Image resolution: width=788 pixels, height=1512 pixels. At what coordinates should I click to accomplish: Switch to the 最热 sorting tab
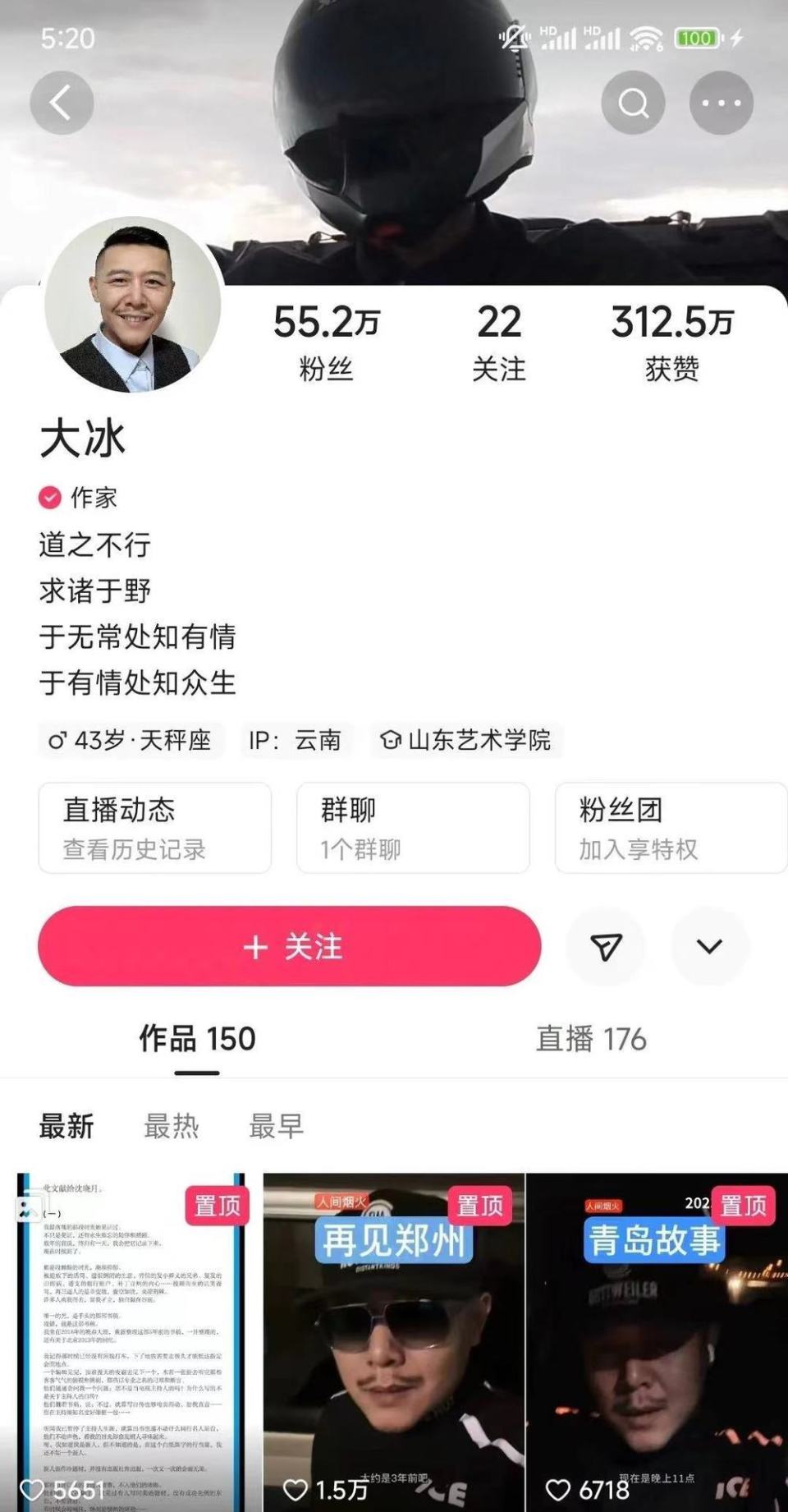click(x=172, y=1127)
